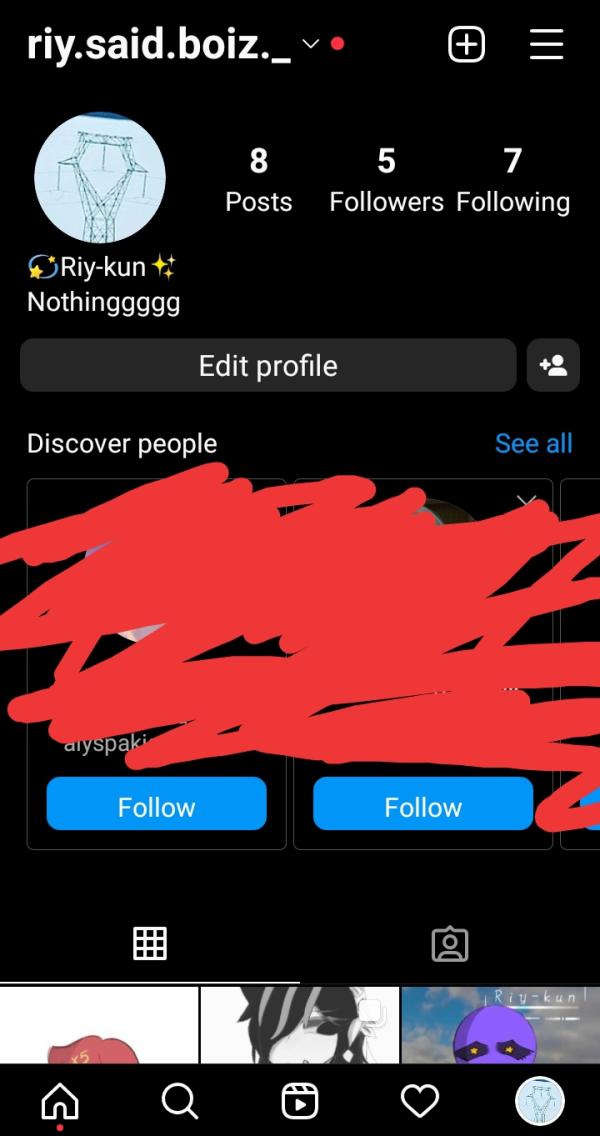600x1136 pixels.
Task: Switch to the tagged photos tab
Action: click(450, 944)
